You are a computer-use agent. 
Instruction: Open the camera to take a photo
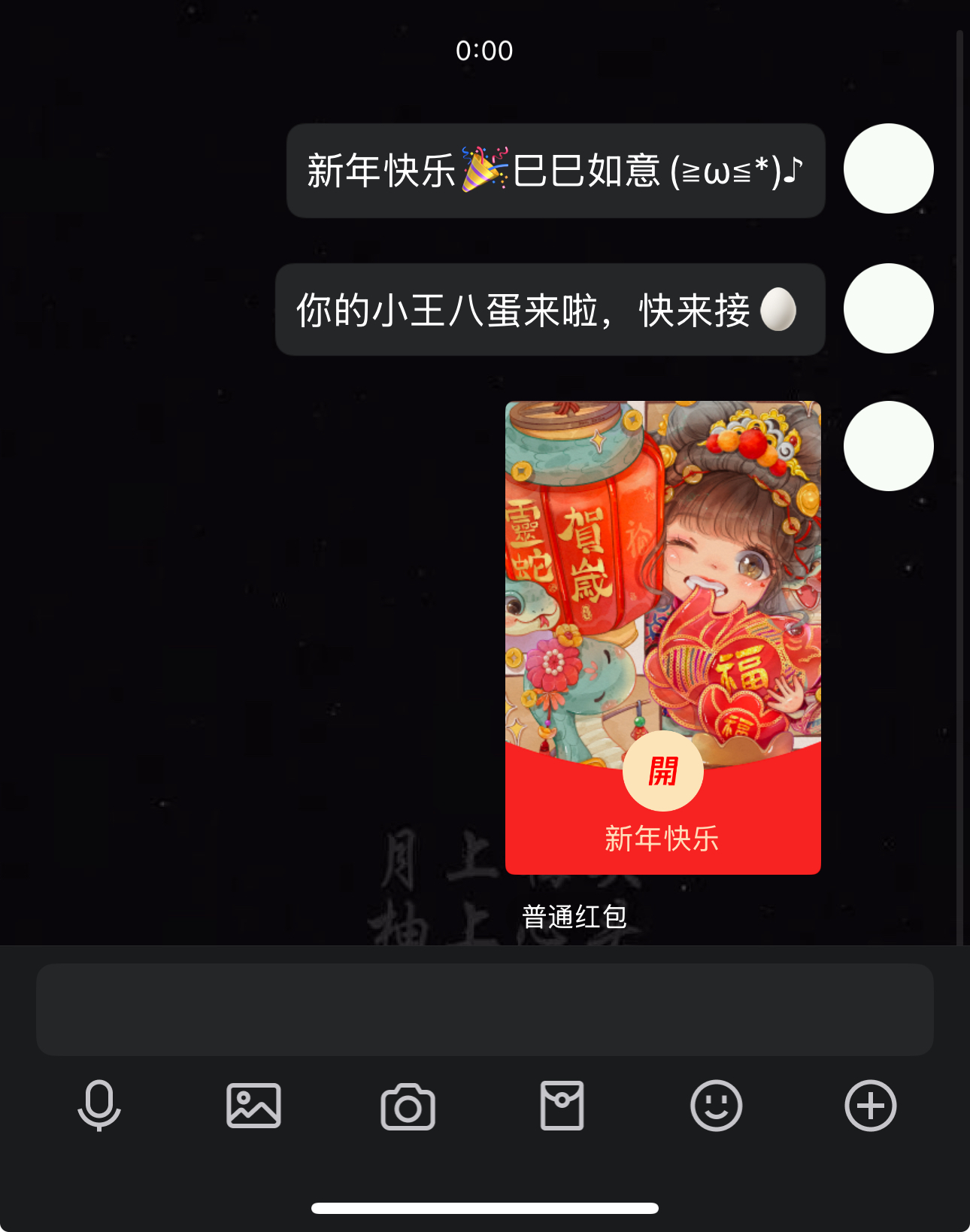coord(408,1106)
